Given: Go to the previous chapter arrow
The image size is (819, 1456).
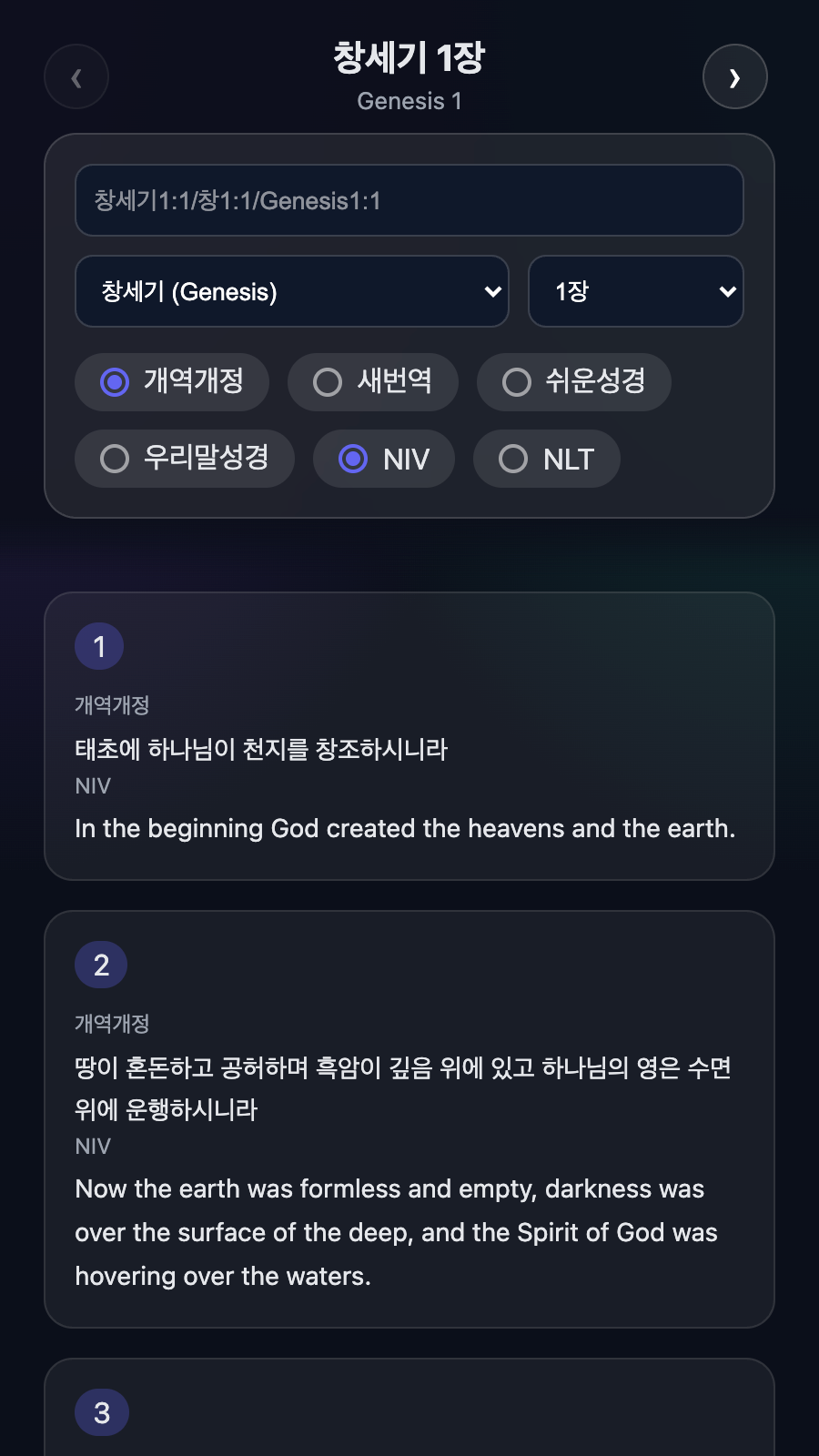Looking at the screenshot, I should pyautogui.click(x=76, y=76).
